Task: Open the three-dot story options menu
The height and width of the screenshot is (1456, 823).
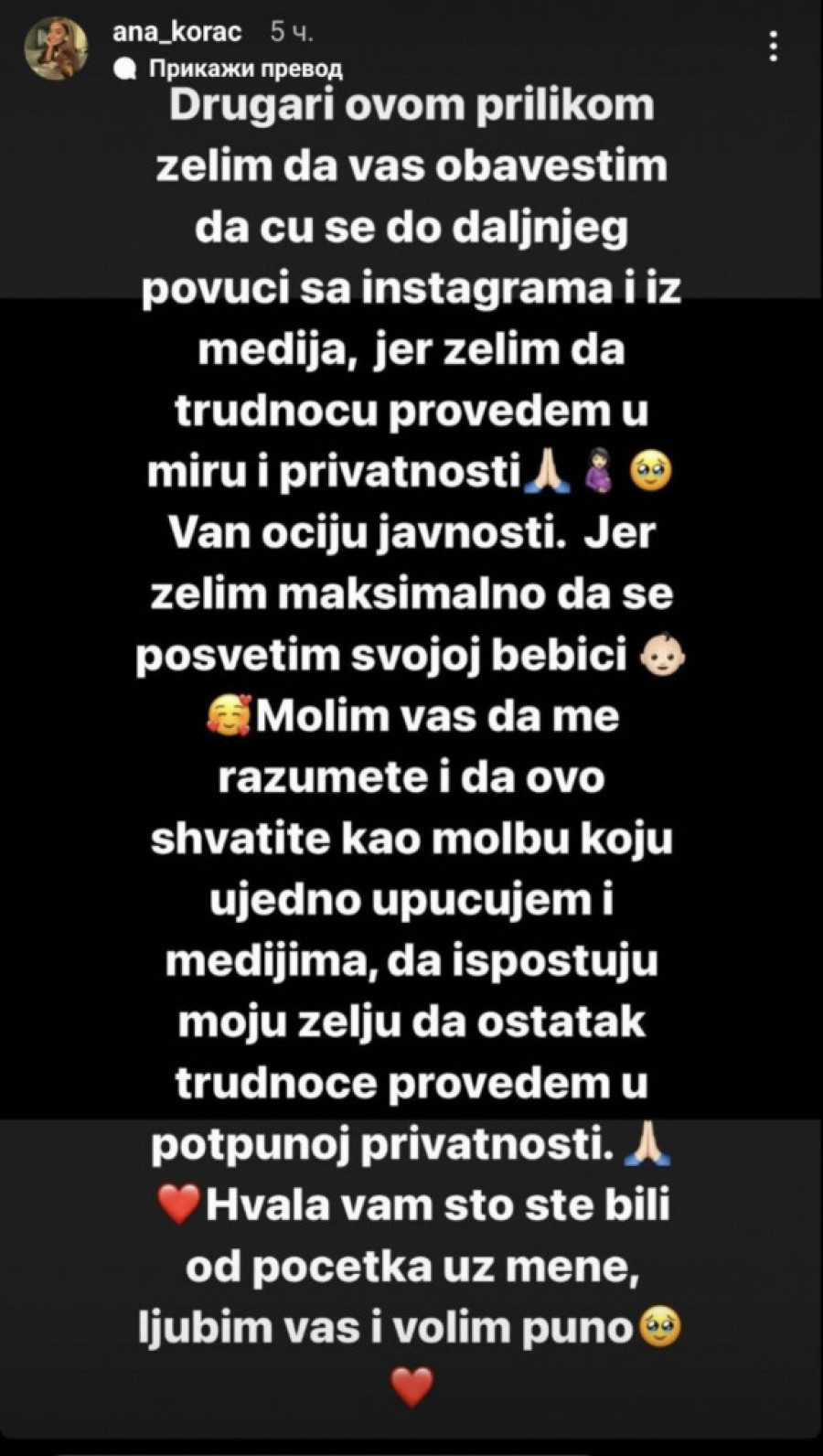Action: point(774,47)
